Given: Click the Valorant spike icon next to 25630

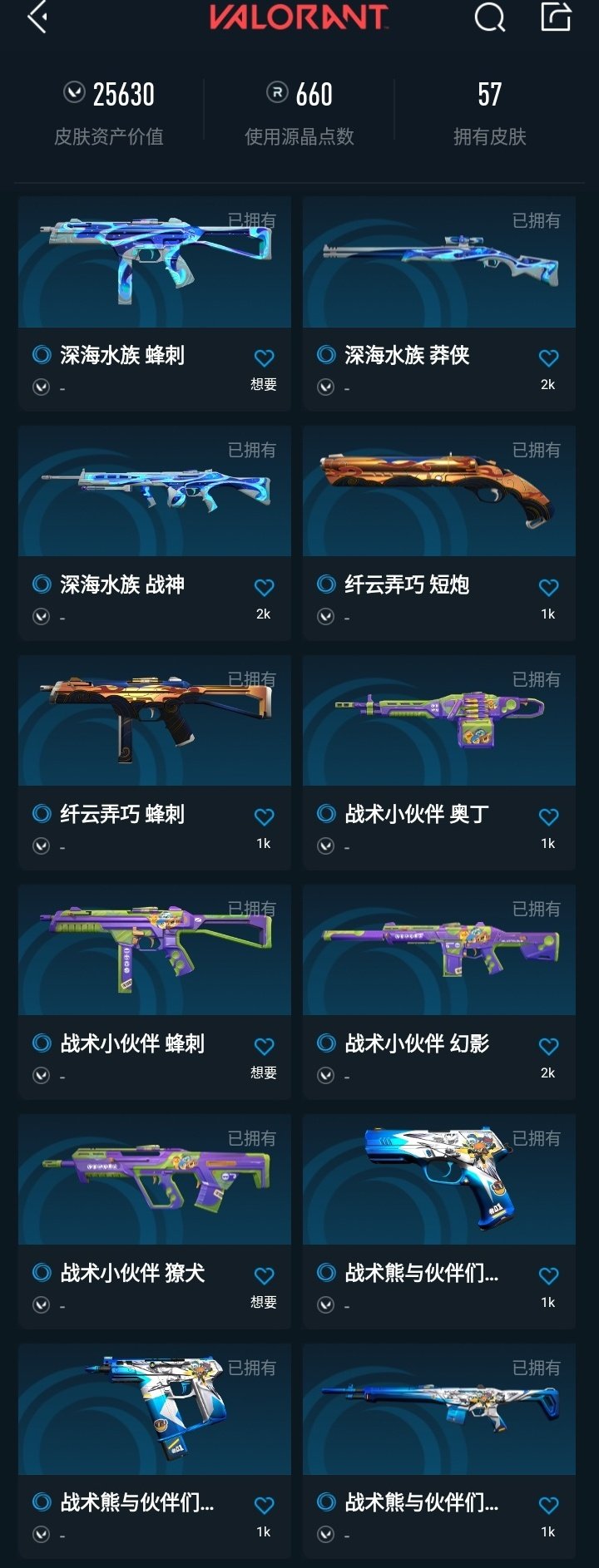Looking at the screenshot, I should 73,95.
